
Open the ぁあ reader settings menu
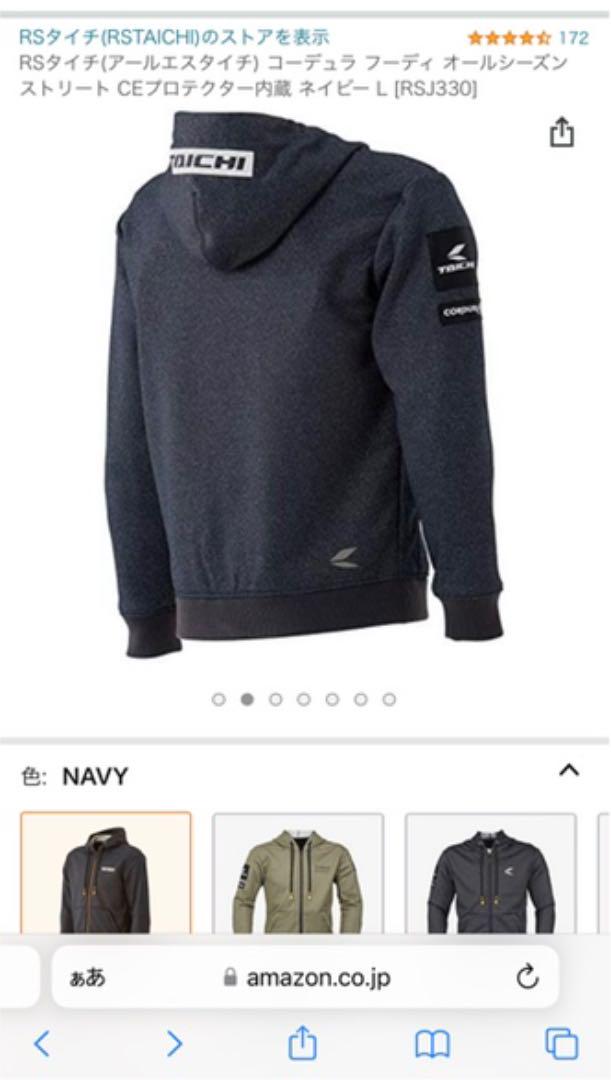[x=87, y=977]
